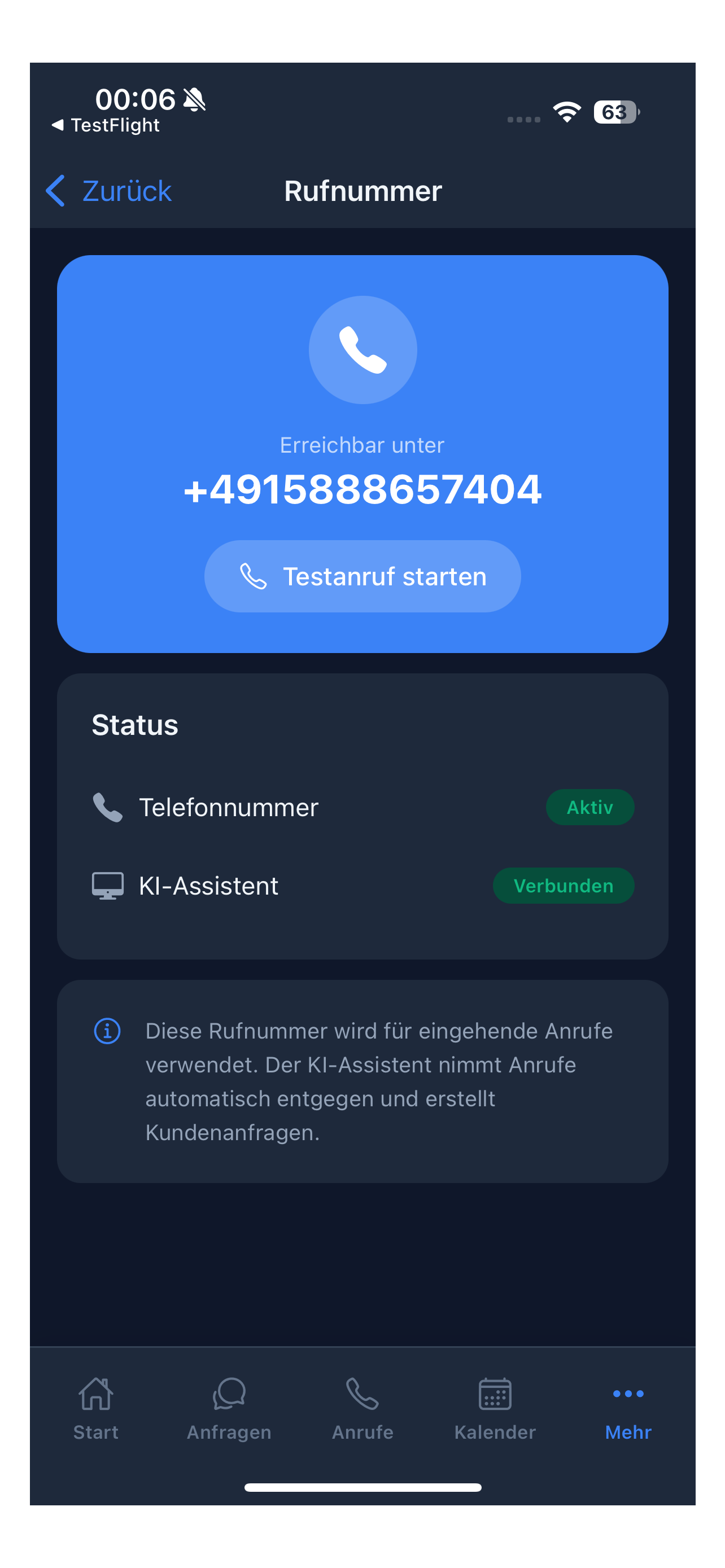
Task: Expand the Status section header
Action: [134, 724]
